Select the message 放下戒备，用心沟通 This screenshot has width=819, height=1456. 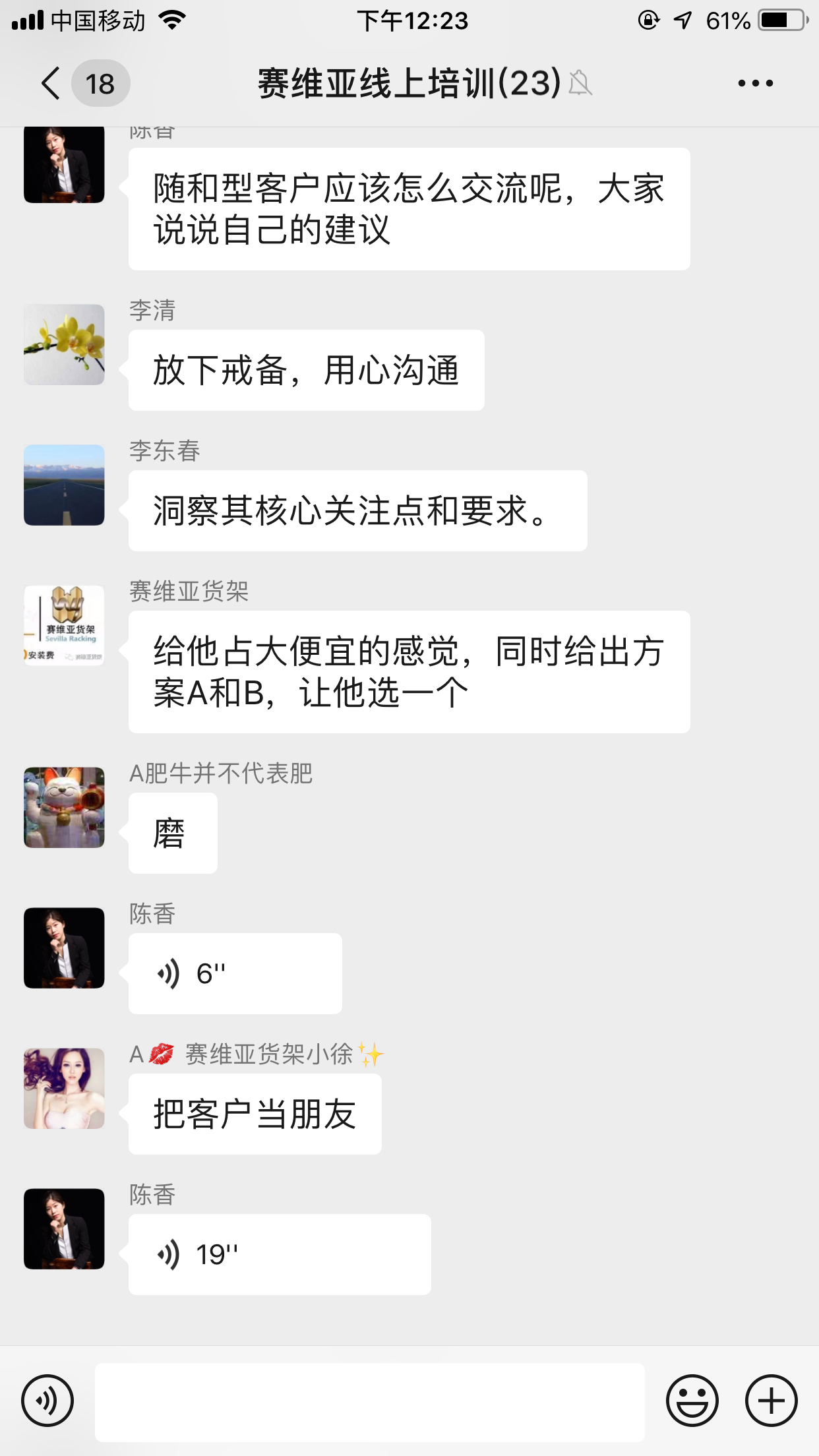tap(305, 370)
